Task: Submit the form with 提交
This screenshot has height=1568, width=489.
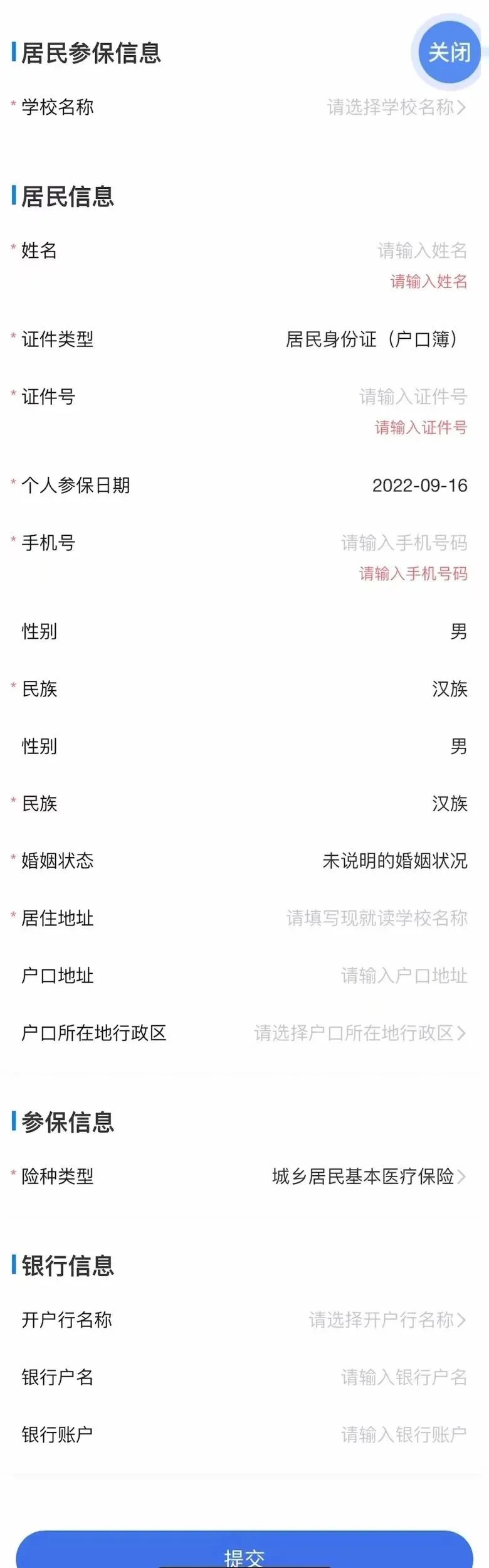Action: [x=244, y=1553]
